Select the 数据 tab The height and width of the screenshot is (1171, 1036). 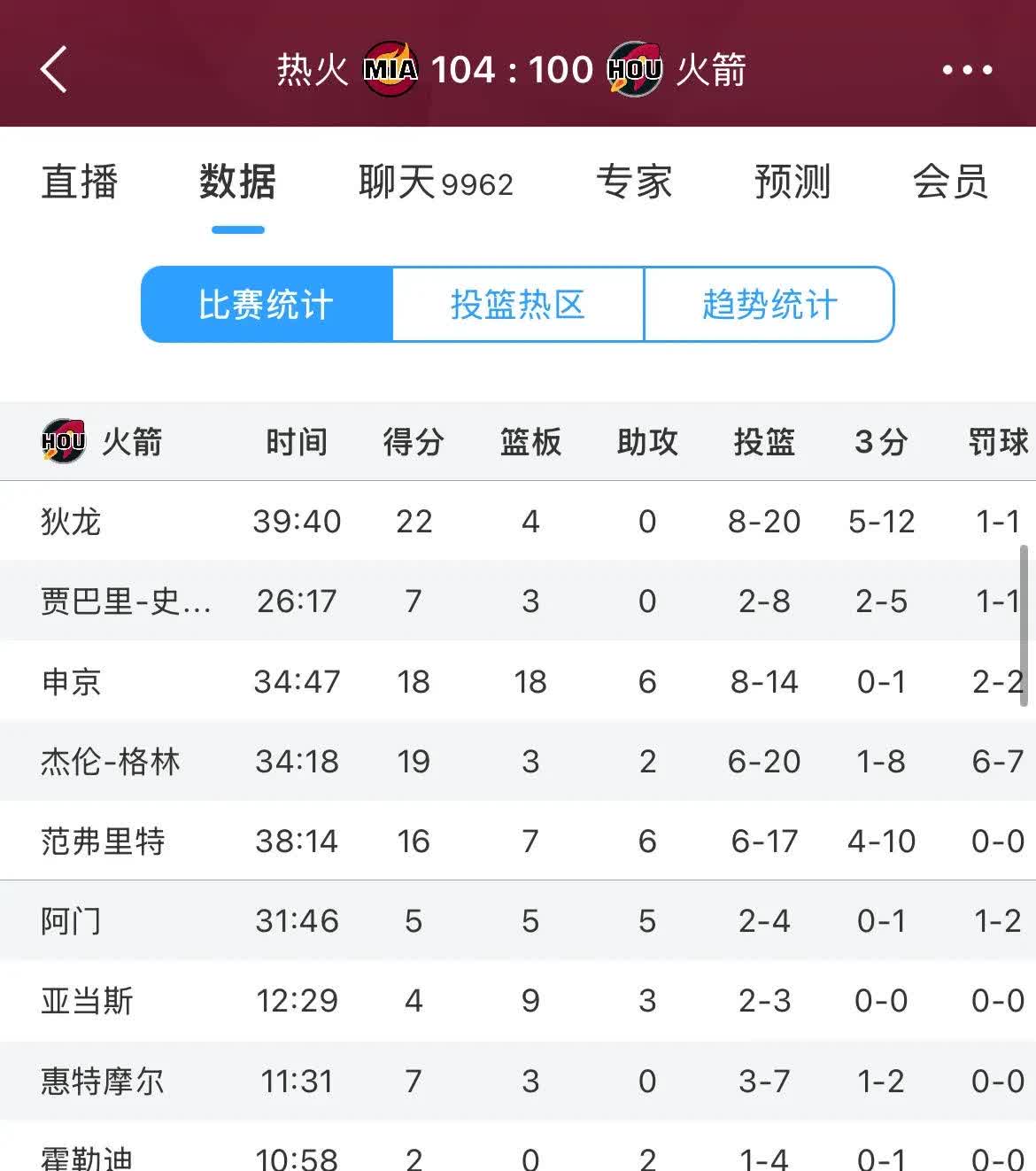click(x=236, y=182)
